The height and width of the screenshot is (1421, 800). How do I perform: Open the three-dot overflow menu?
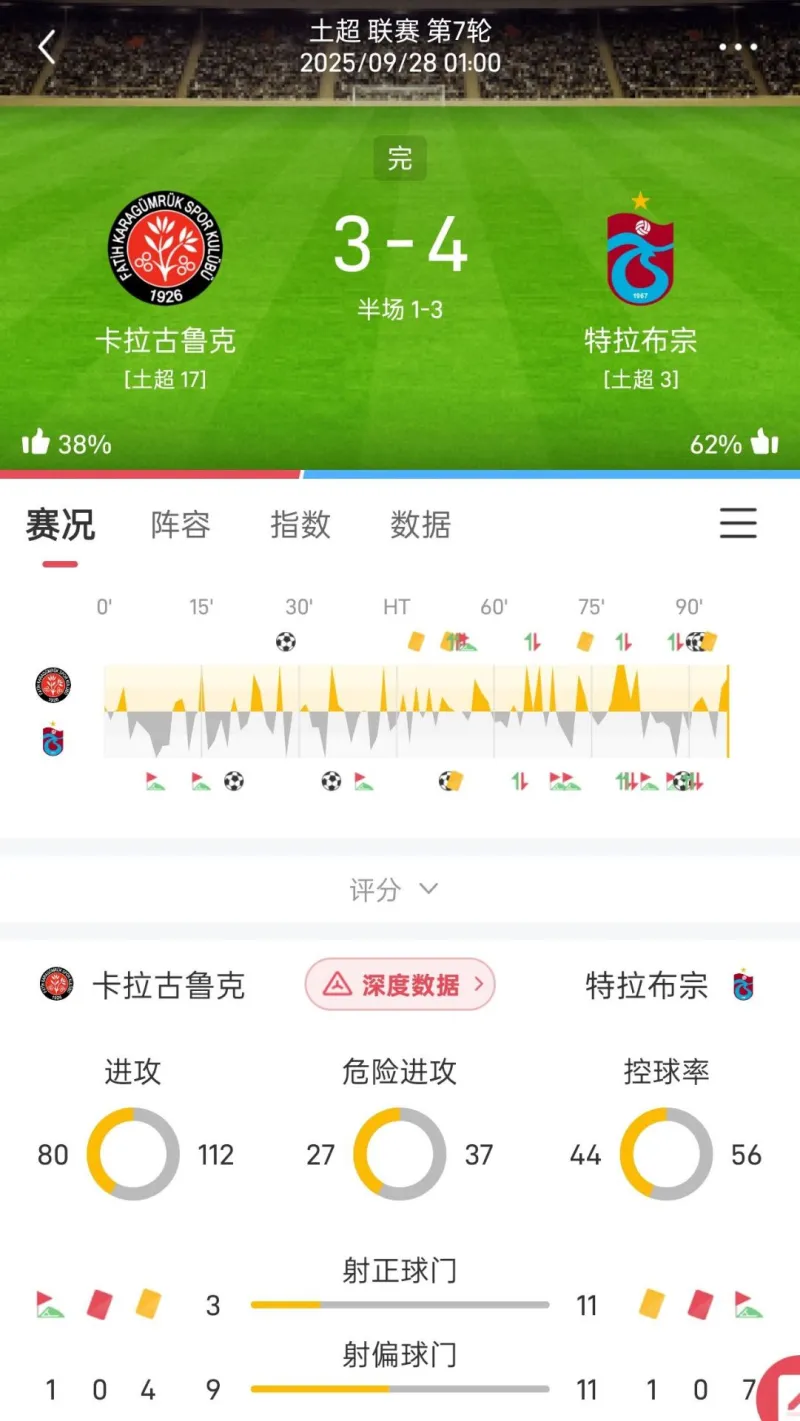(738, 47)
